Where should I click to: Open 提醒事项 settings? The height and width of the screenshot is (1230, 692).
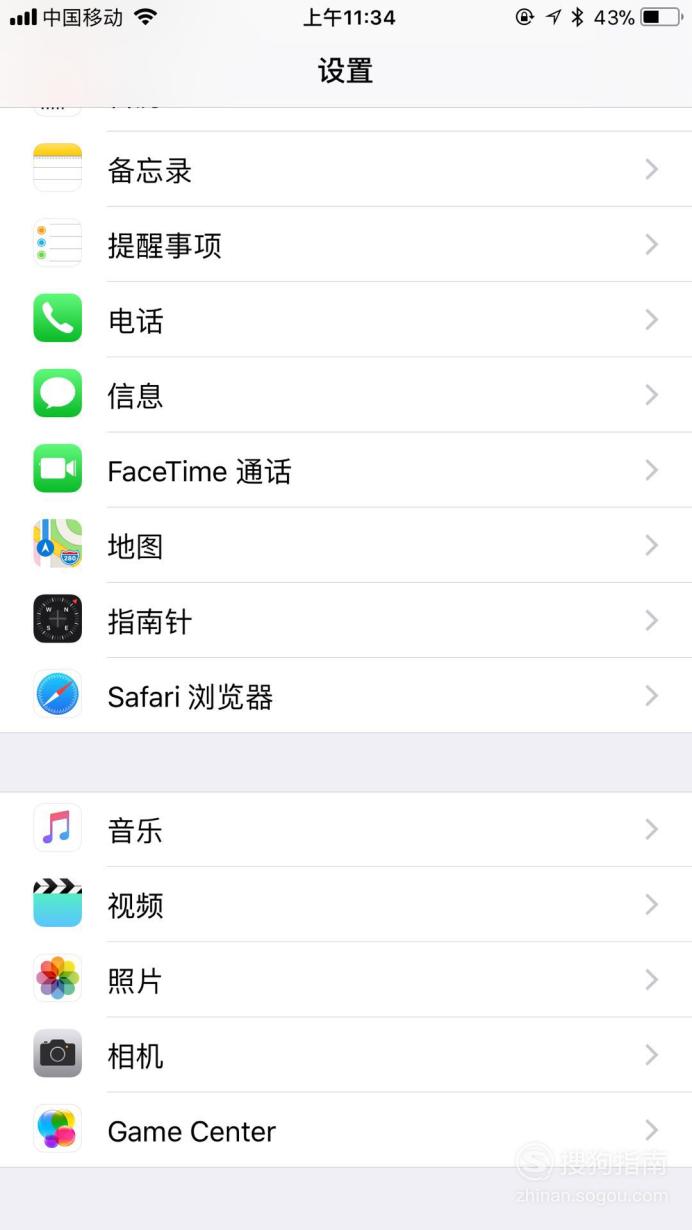(346, 244)
